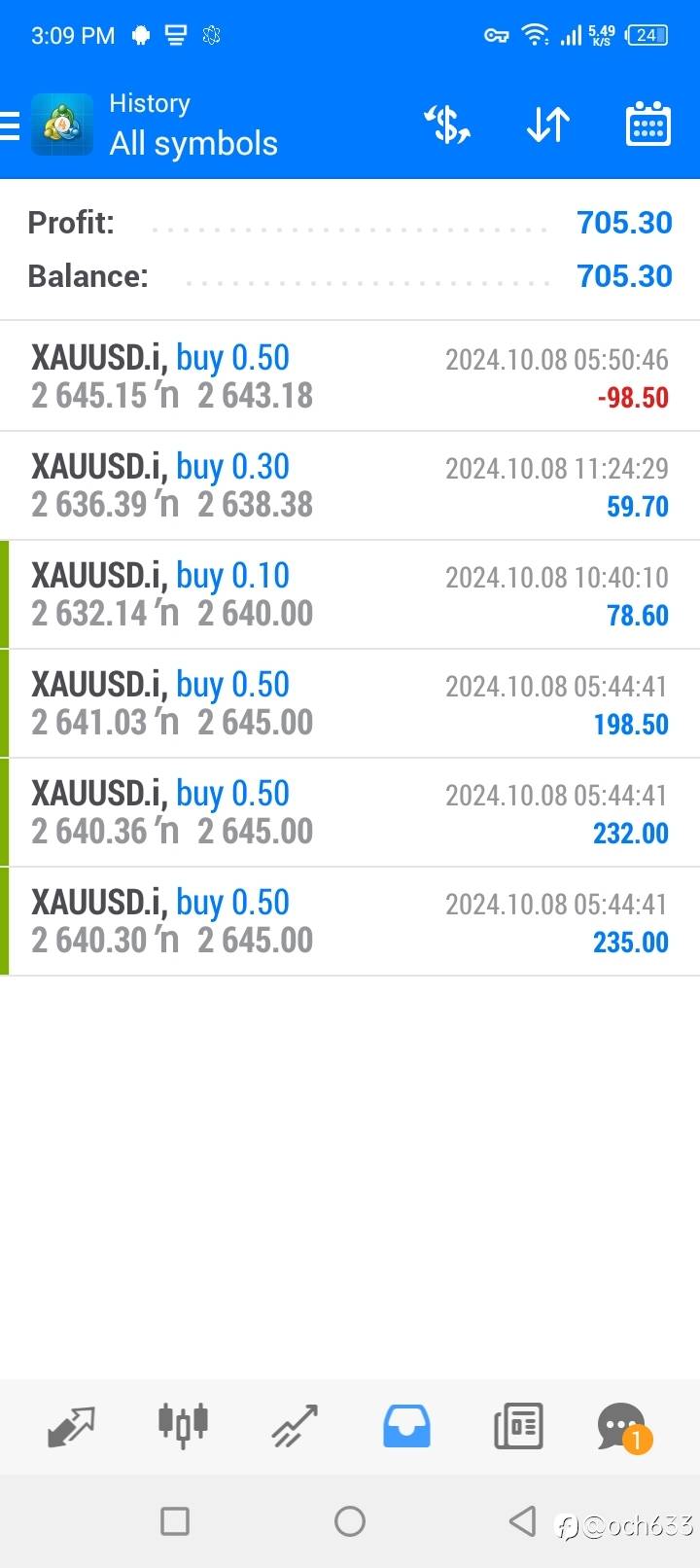Image resolution: width=700 pixels, height=1568 pixels.
Task: Open the side drawer menu
Action: point(11,125)
